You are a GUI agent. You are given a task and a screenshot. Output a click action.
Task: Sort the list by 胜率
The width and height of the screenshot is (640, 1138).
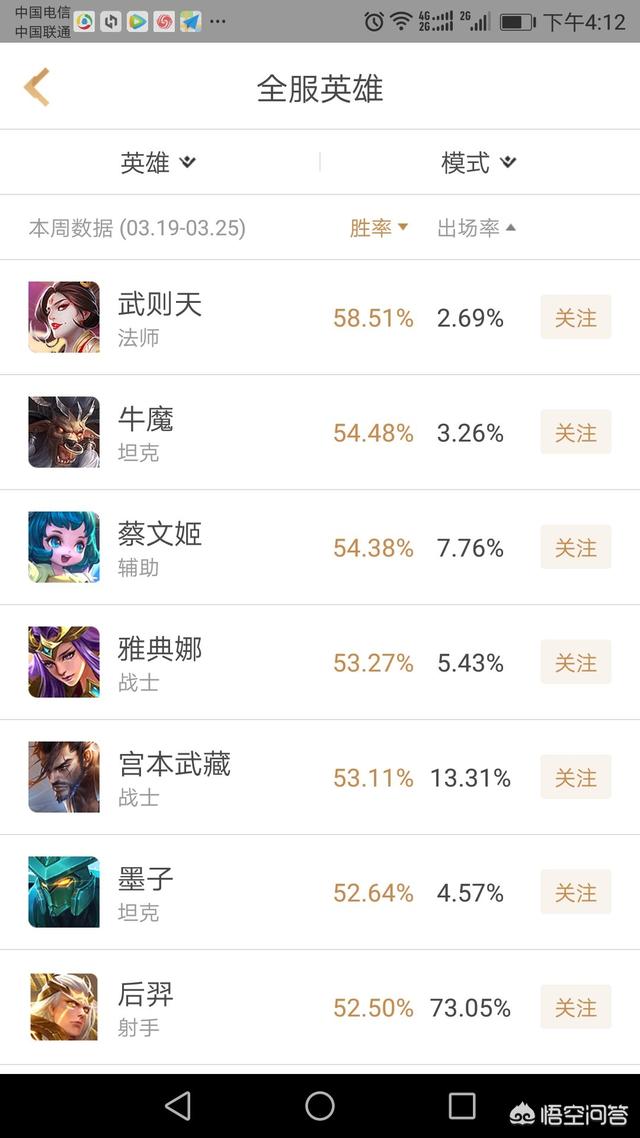pyautogui.click(x=379, y=228)
